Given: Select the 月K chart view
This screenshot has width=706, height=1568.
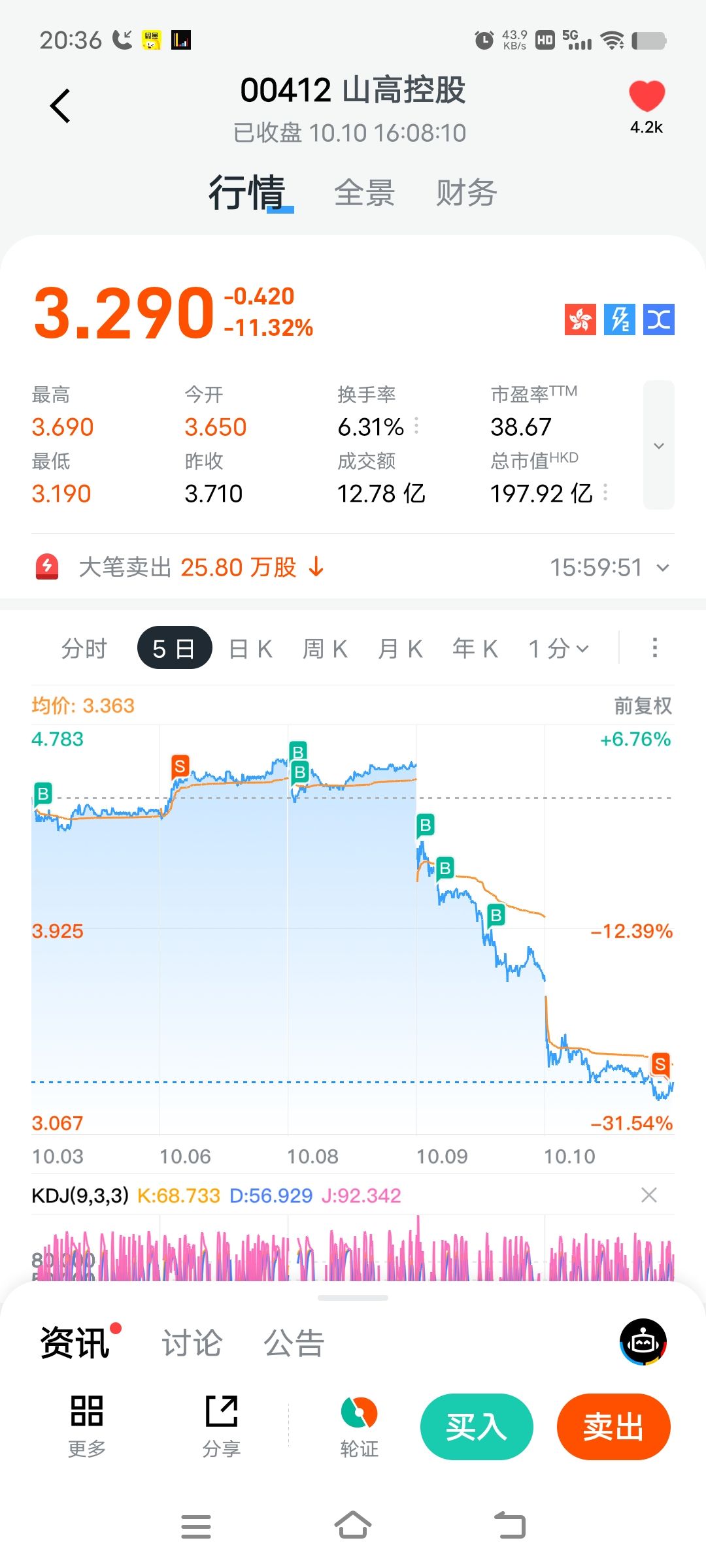Looking at the screenshot, I should pos(400,649).
